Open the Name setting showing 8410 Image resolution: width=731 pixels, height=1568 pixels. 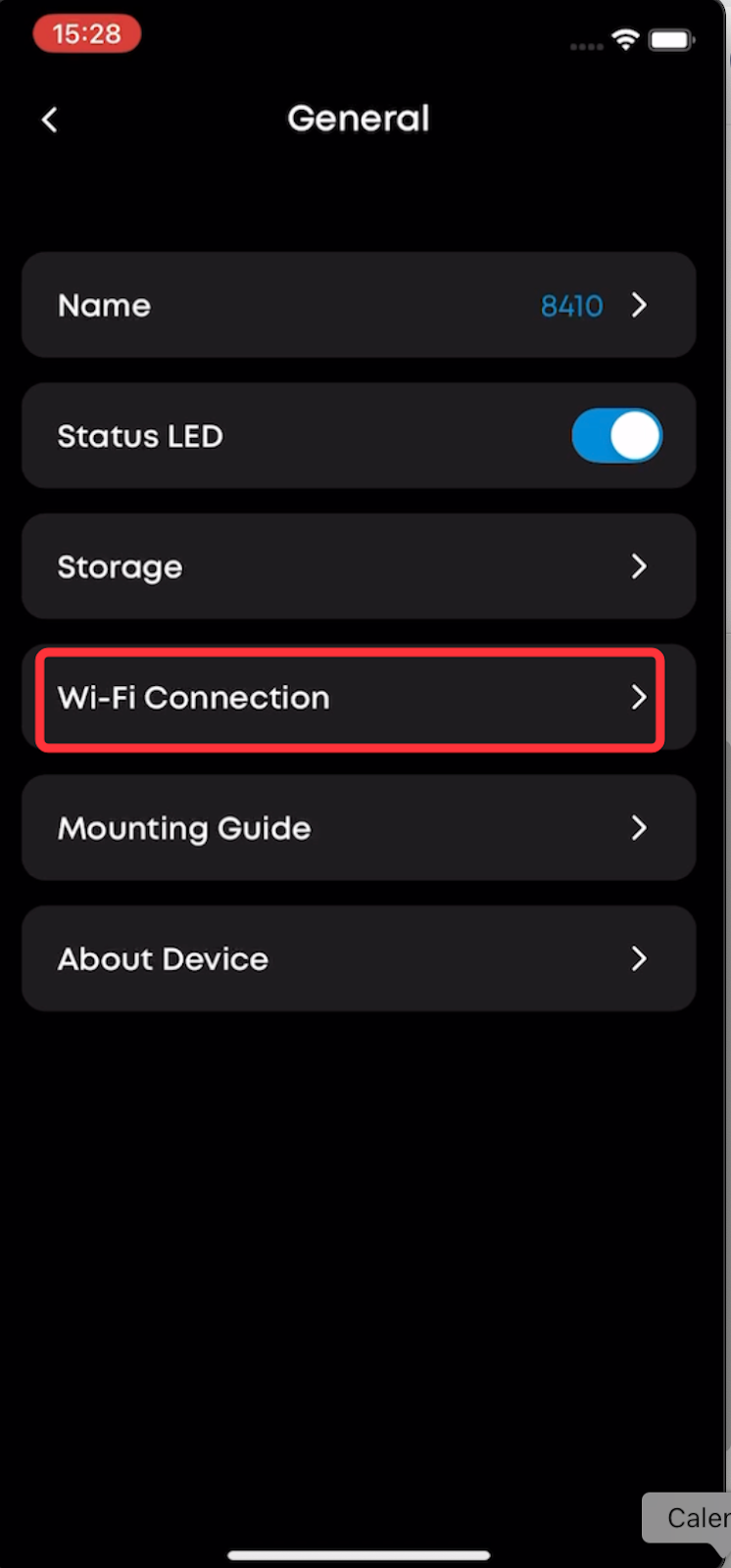[359, 305]
